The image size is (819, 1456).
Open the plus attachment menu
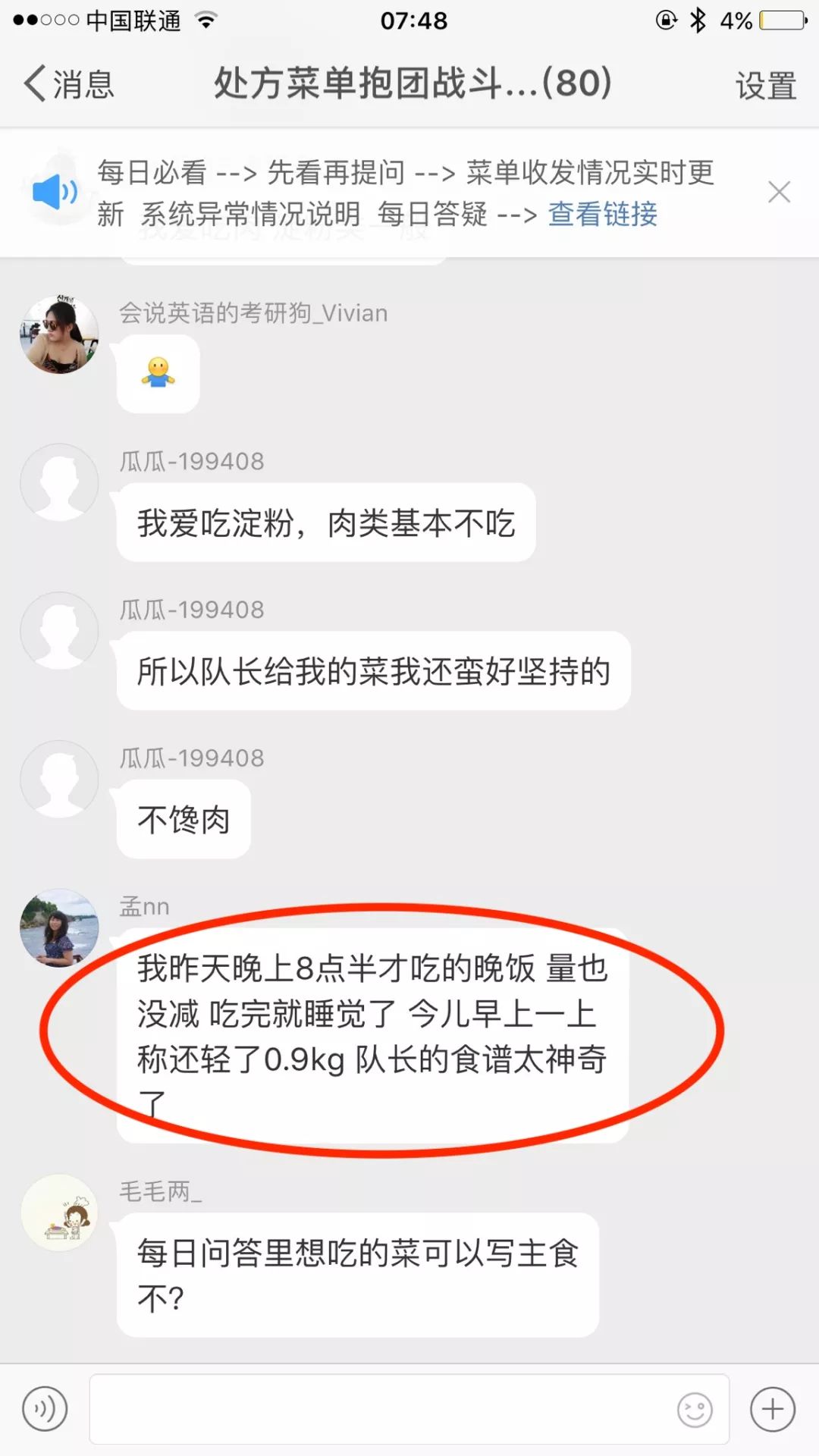[773, 1410]
